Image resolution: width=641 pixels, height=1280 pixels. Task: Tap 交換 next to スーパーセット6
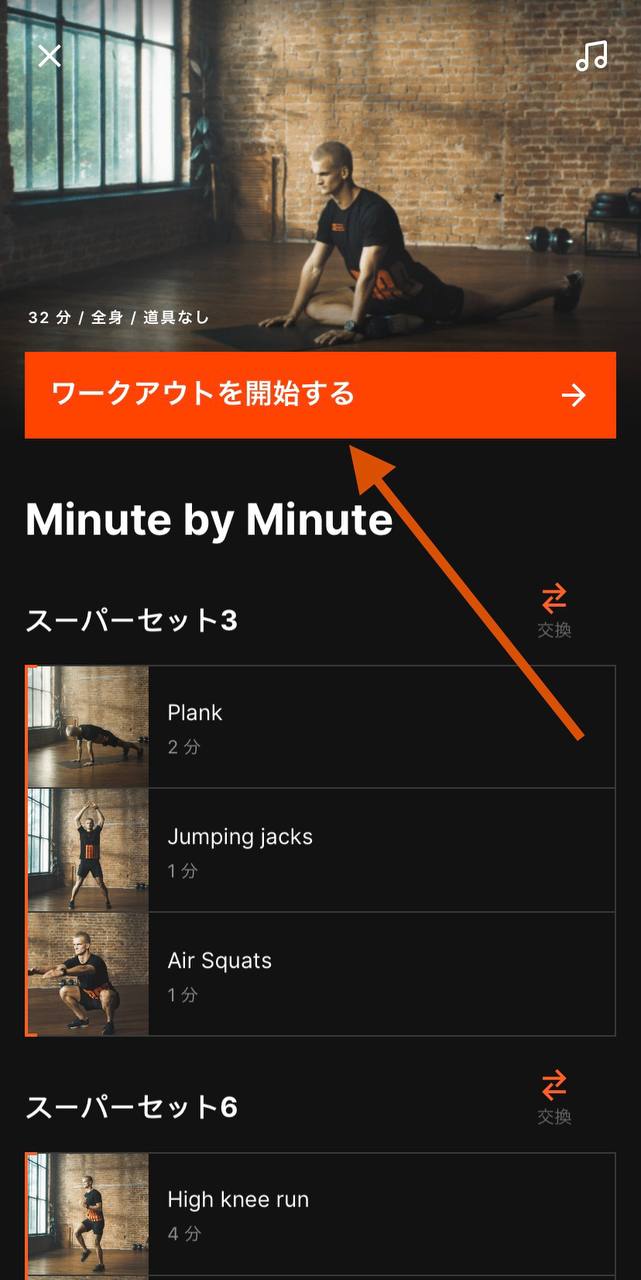coord(554,1097)
